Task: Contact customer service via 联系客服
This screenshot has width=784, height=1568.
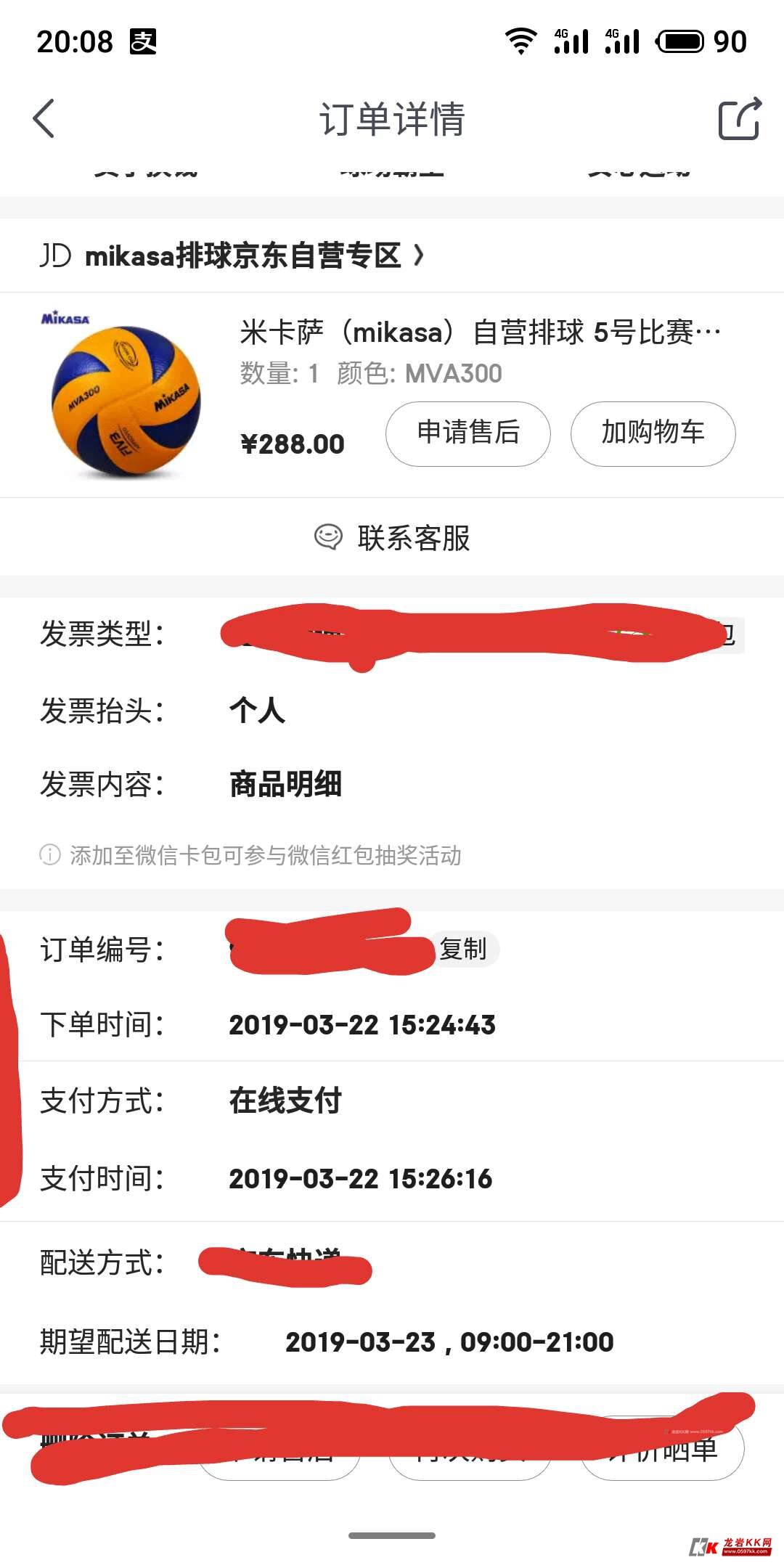Action: pyautogui.click(x=392, y=538)
